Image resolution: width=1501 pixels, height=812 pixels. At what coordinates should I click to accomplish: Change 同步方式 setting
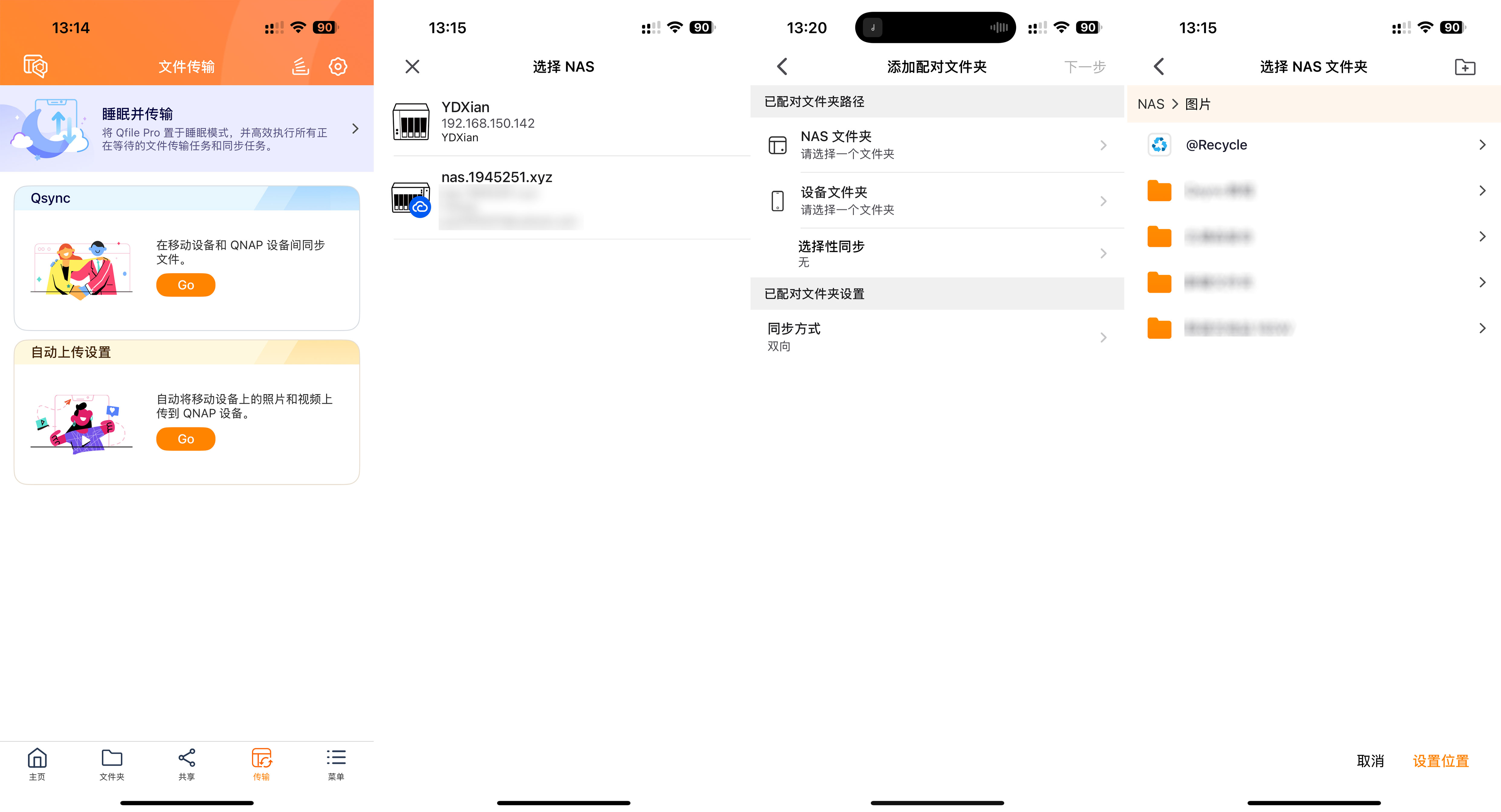point(937,337)
